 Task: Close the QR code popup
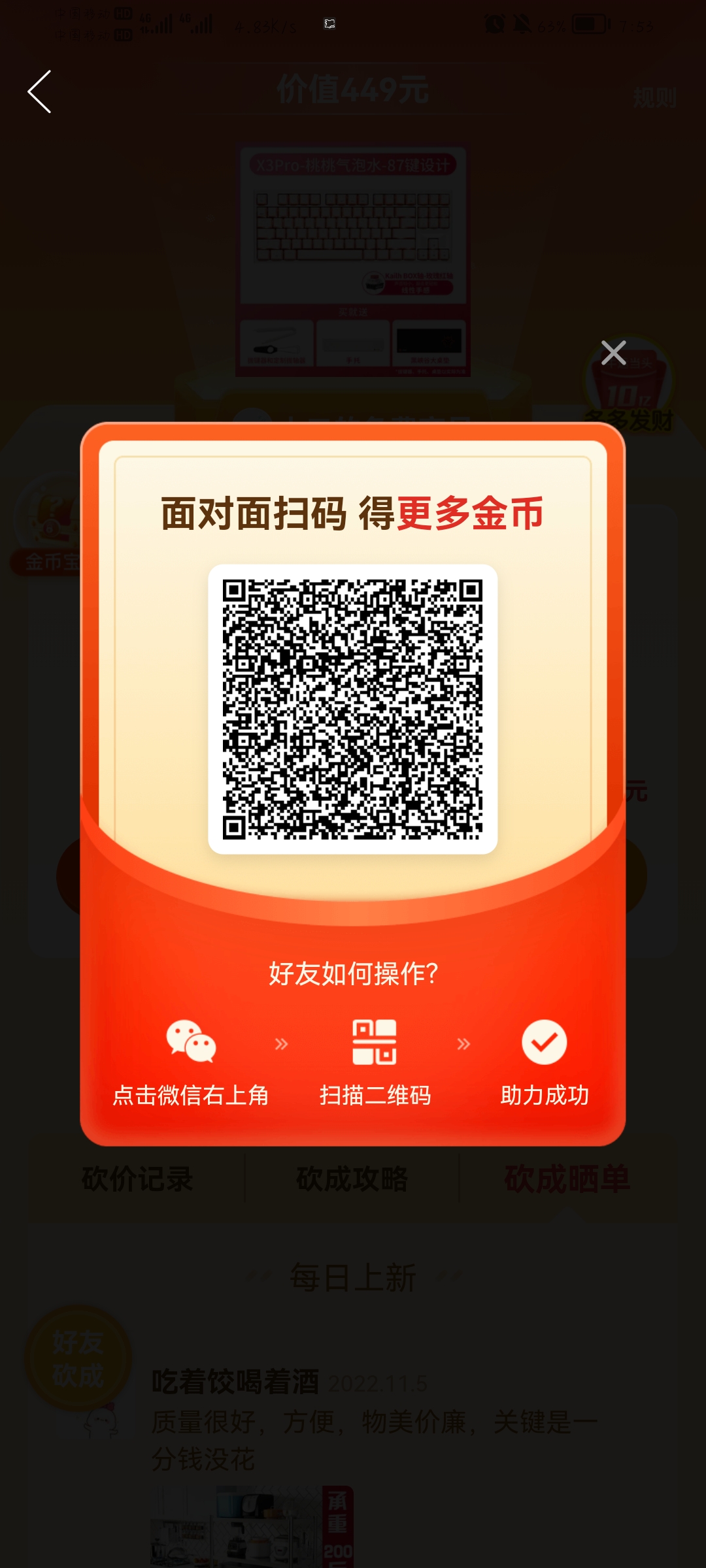[613, 353]
